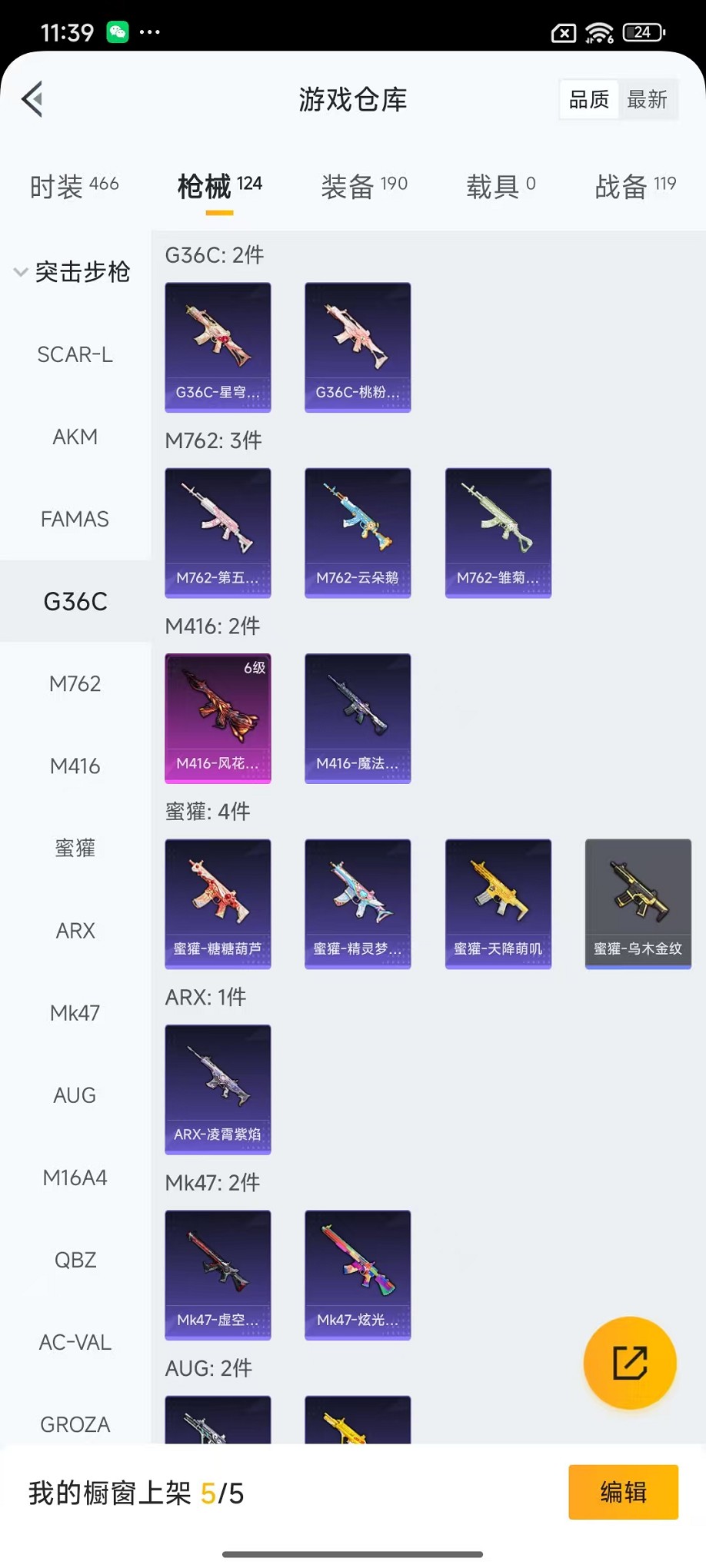Select FAMAS in the side list
Image resolution: width=706 pixels, height=1568 pixels.
[75, 519]
